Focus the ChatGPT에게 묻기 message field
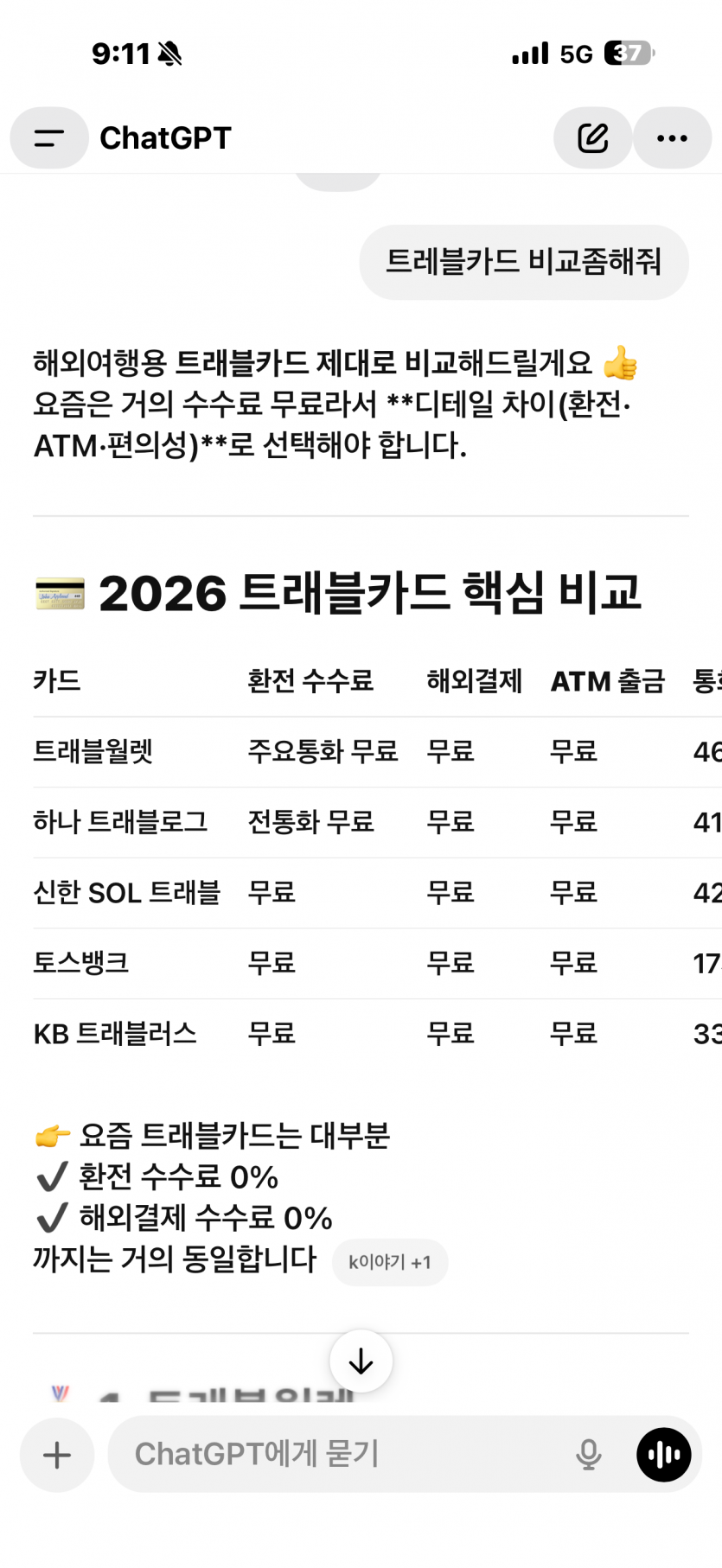This screenshot has height=1568, width=722. click(x=337, y=1455)
